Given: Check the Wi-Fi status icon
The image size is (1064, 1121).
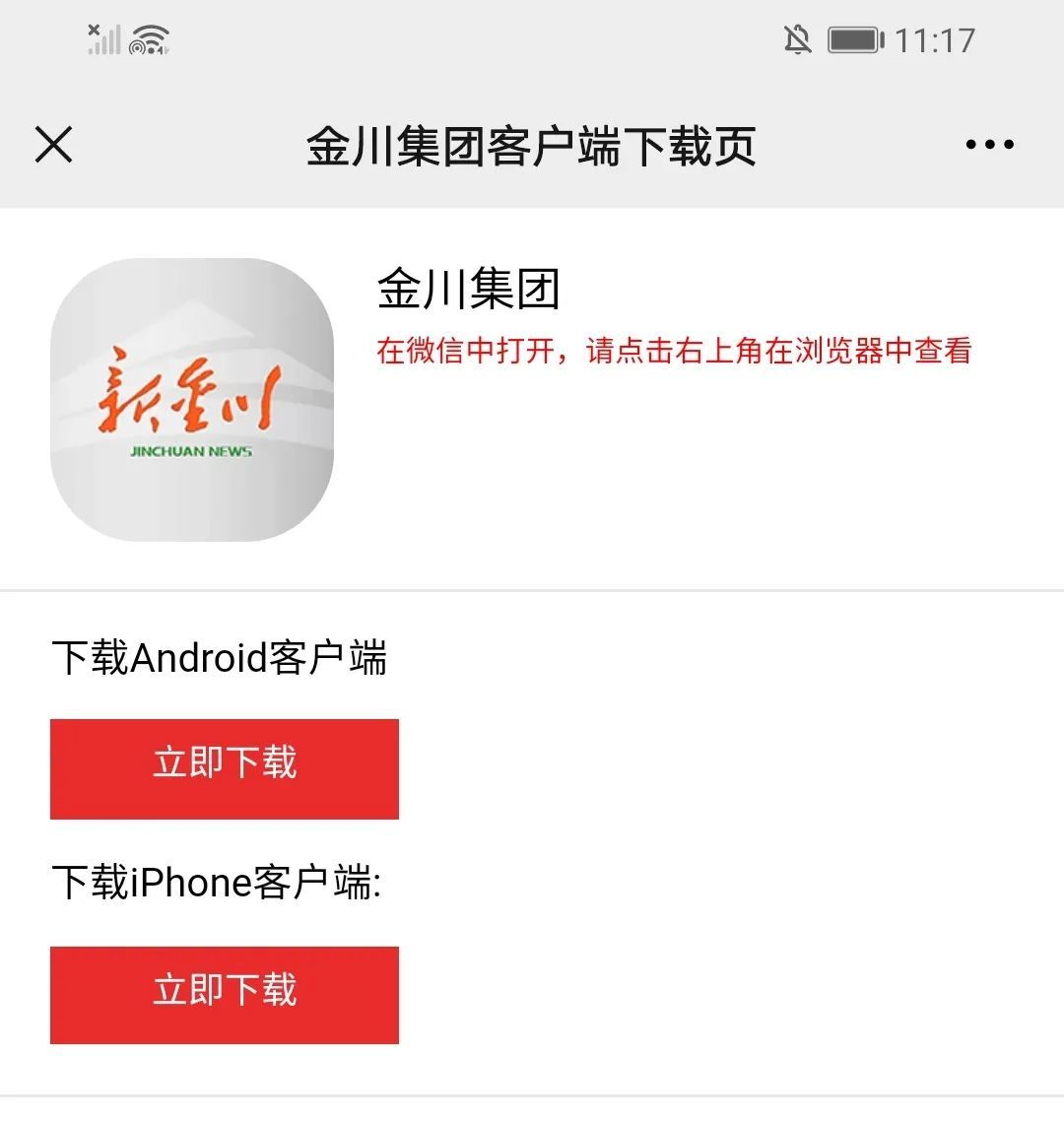Looking at the screenshot, I should coord(146,37).
